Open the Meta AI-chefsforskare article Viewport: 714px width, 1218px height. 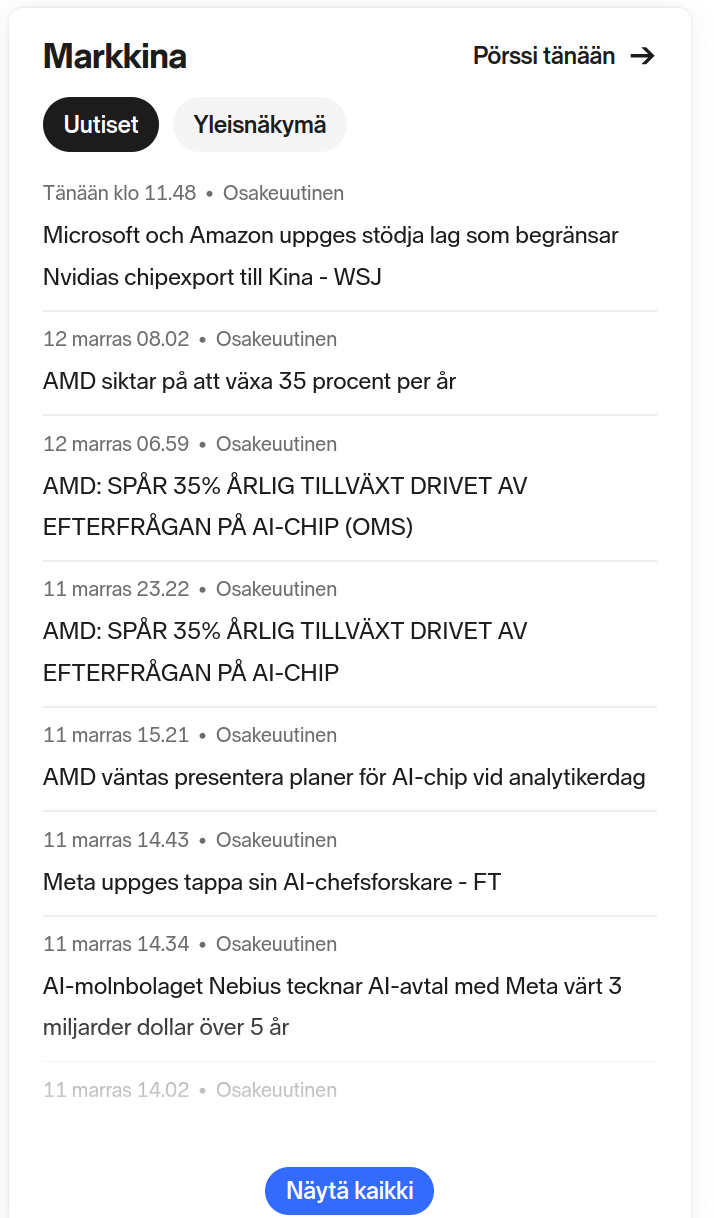(272, 882)
